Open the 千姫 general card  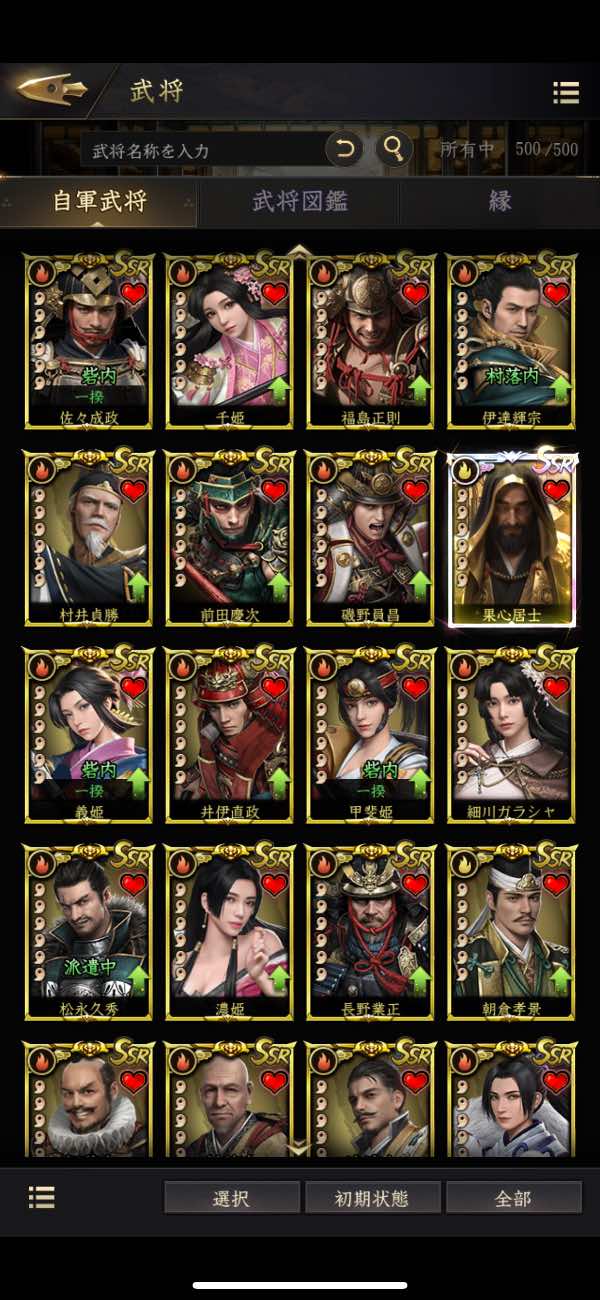click(x=230, y=342)
